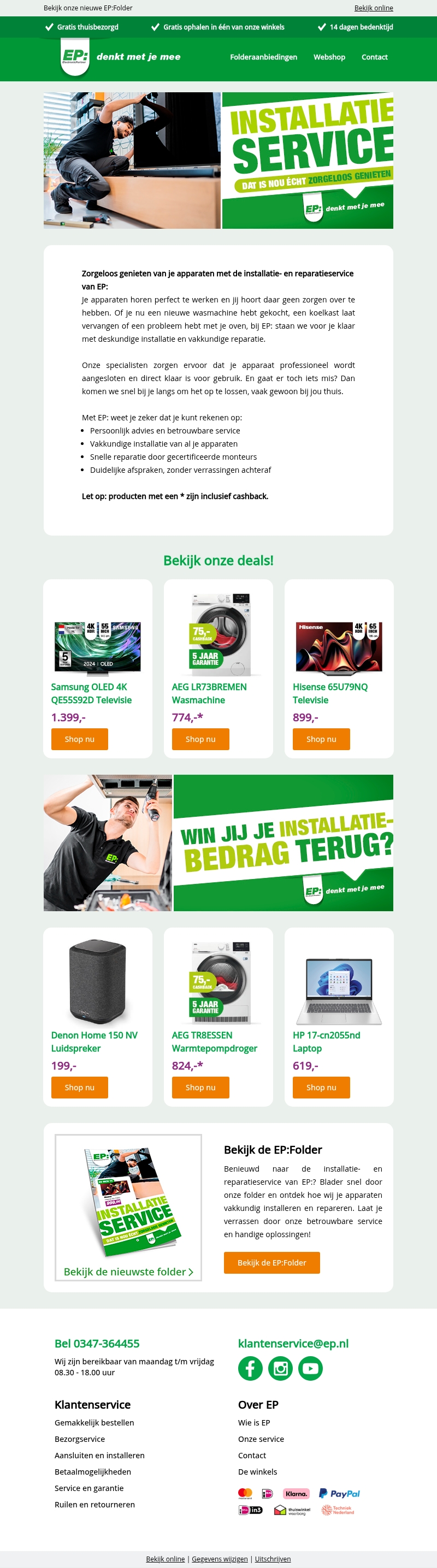Go to the Webshop
Screen dimensions: 437x1568
pos(329,57)
